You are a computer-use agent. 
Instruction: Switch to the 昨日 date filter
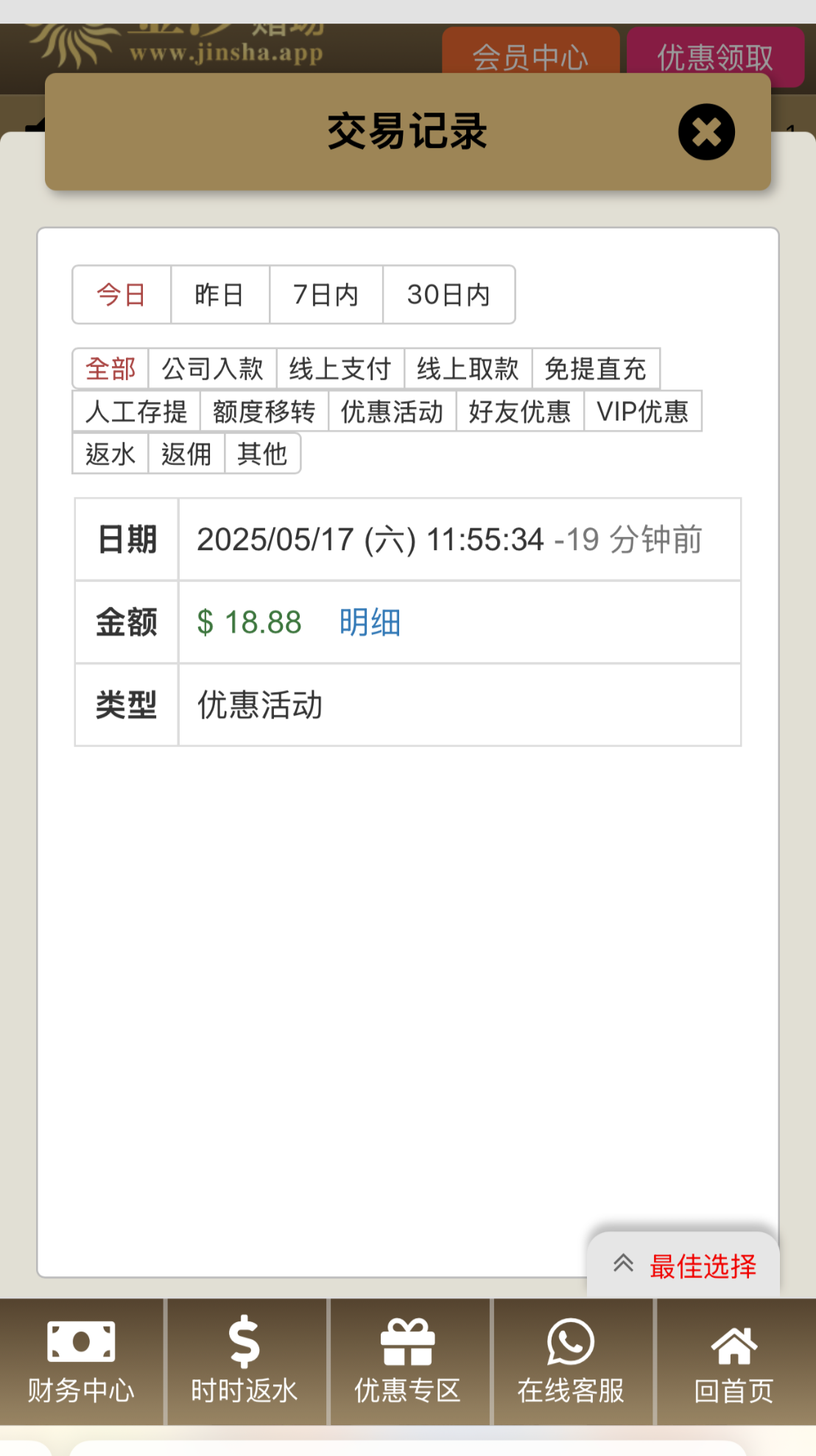point(219,295)
